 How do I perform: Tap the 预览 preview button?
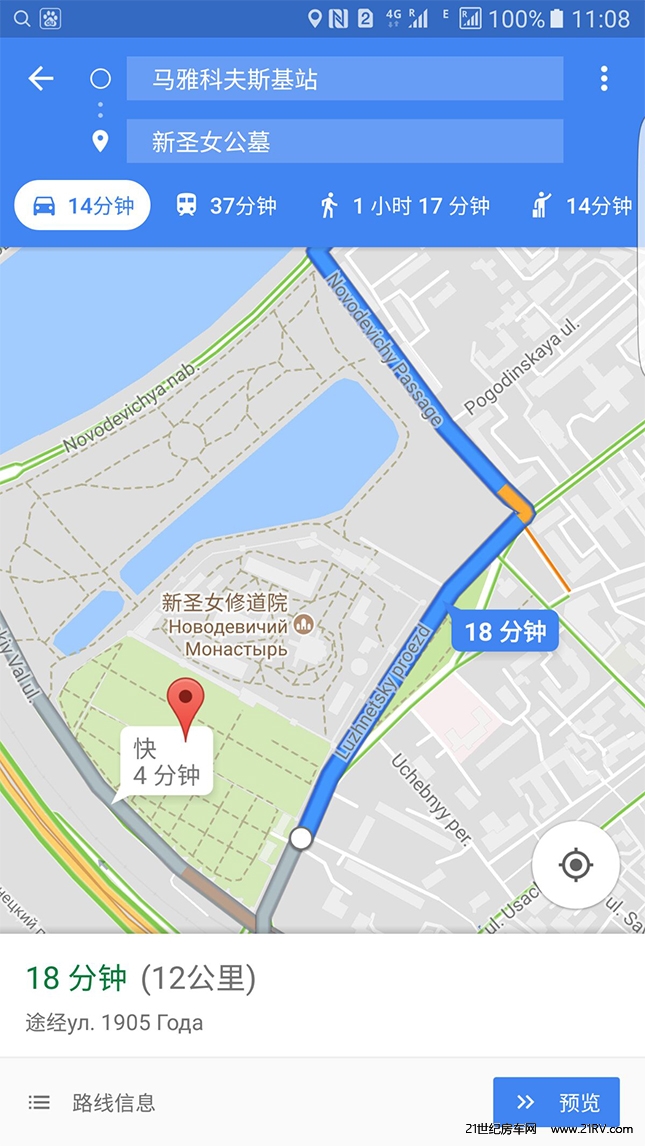coord(556,1102)
